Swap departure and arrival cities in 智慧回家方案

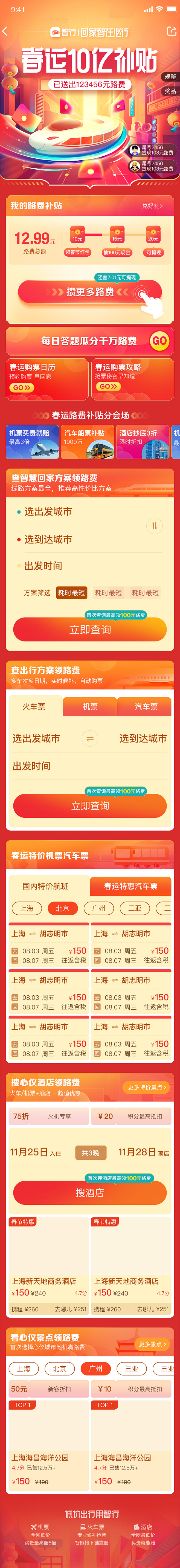pyautogui.click(x=155, y=525)
